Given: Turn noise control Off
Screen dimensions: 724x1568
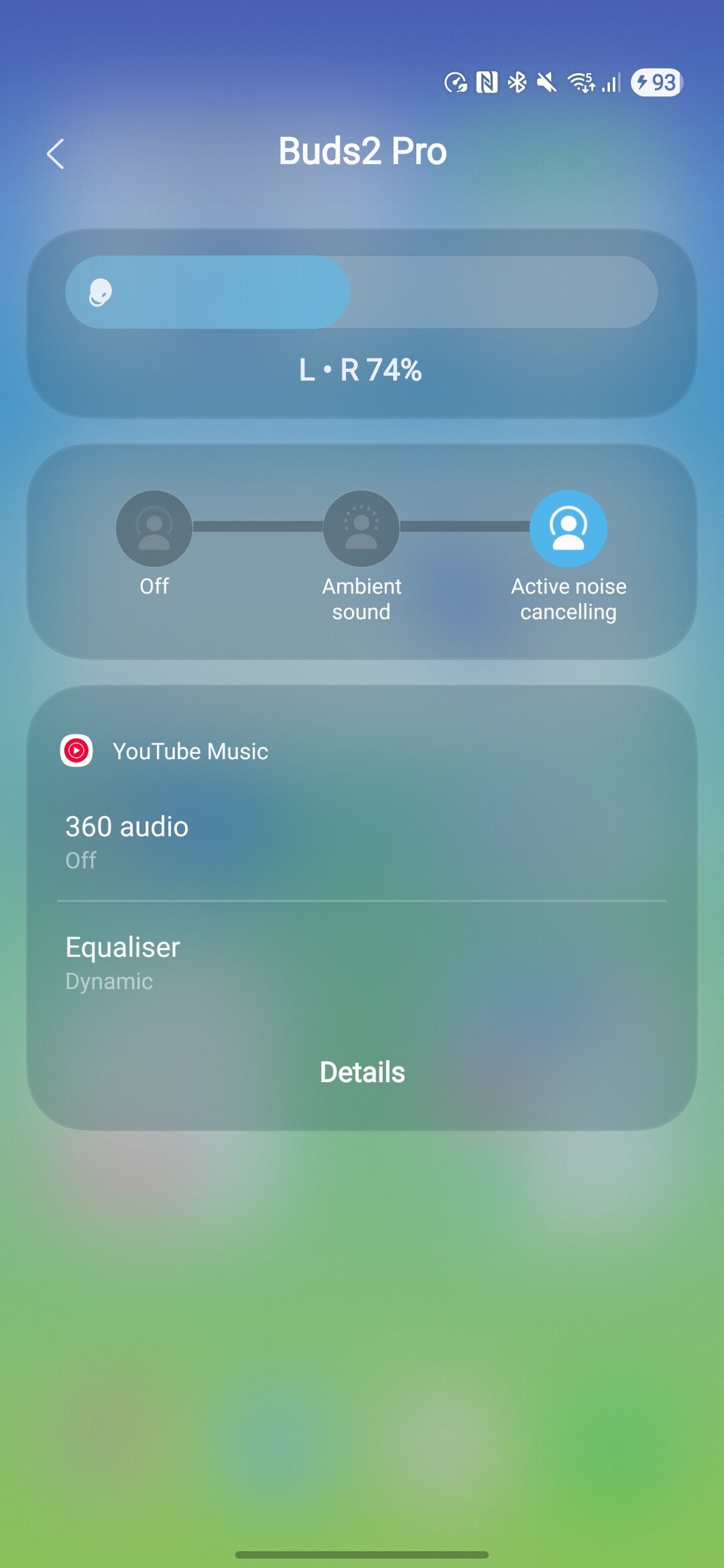Looking at the screenshot, I should (154, 529).
